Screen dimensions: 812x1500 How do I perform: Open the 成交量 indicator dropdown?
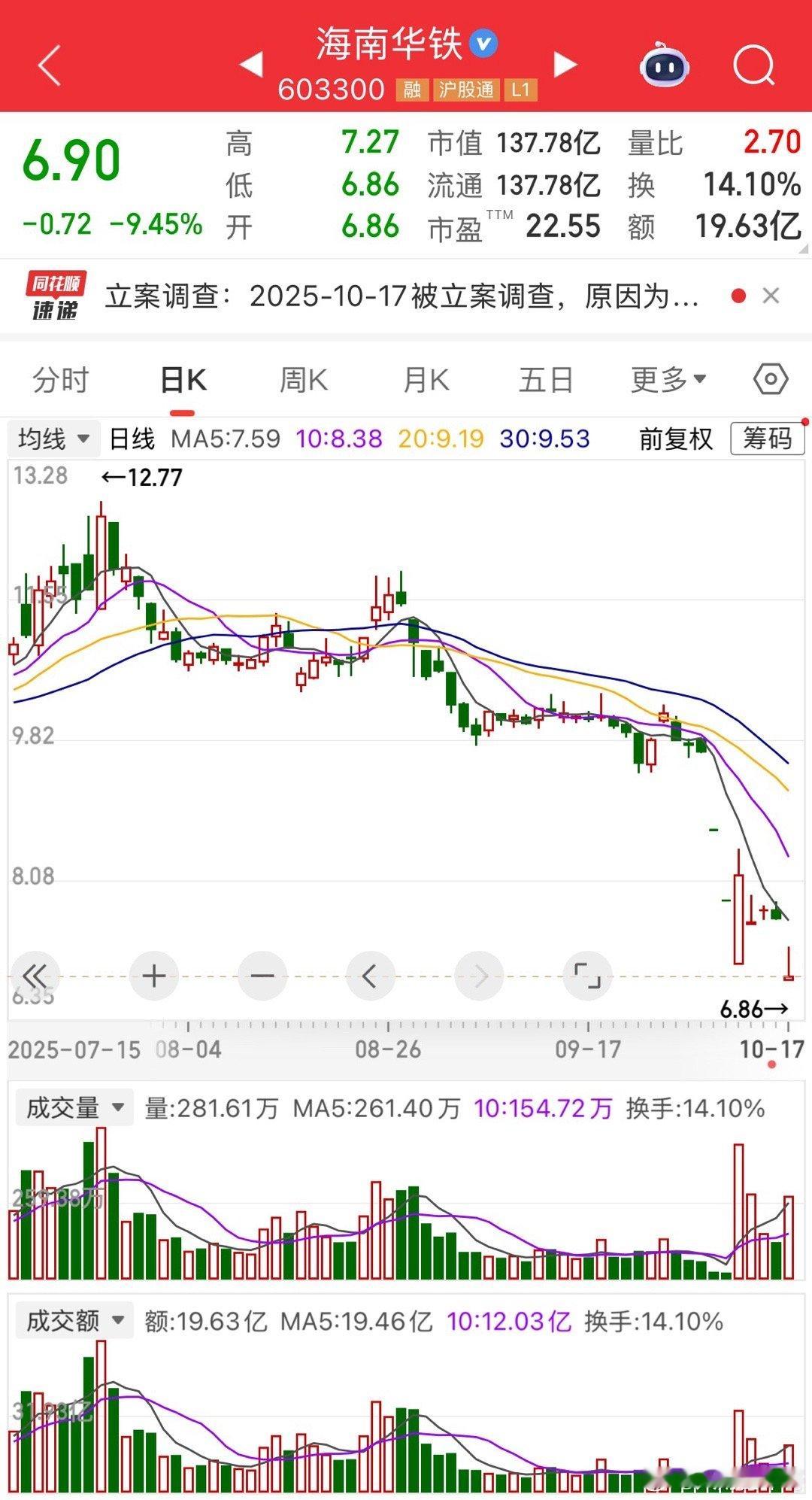74,1108
